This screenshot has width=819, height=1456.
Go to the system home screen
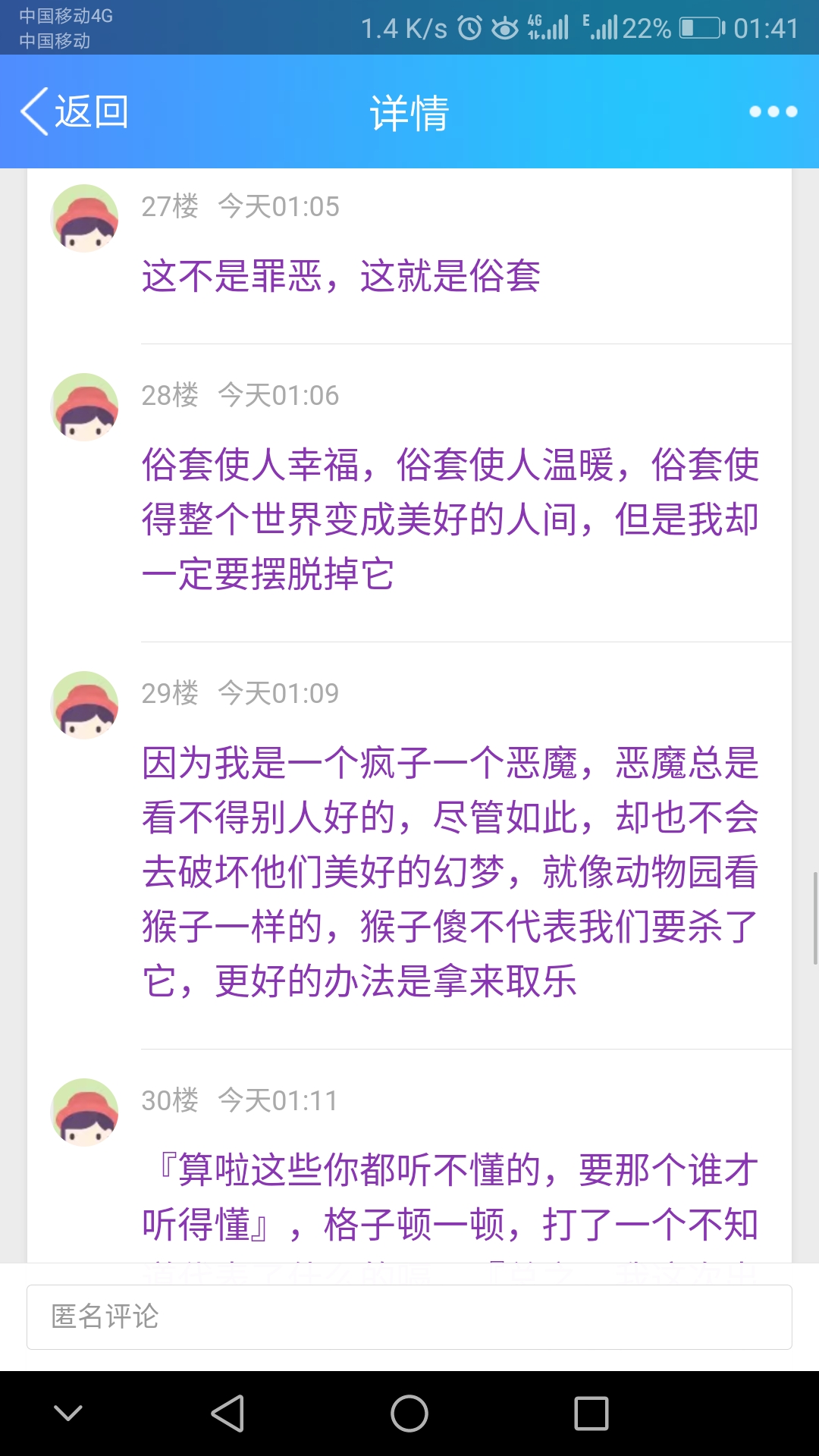coord(409,1414)
